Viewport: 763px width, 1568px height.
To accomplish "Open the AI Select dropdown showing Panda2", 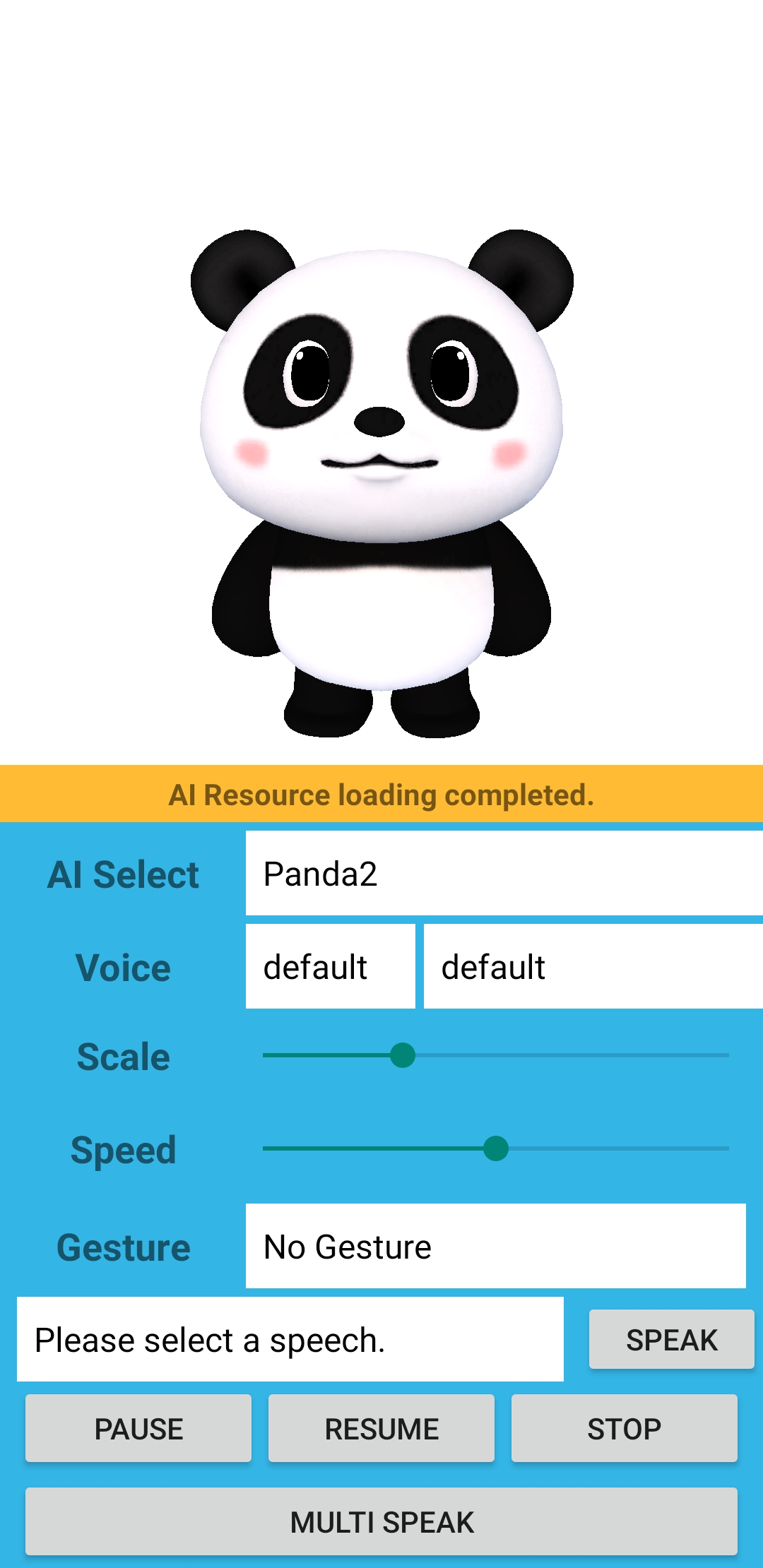I will click(x=504, y=873).
